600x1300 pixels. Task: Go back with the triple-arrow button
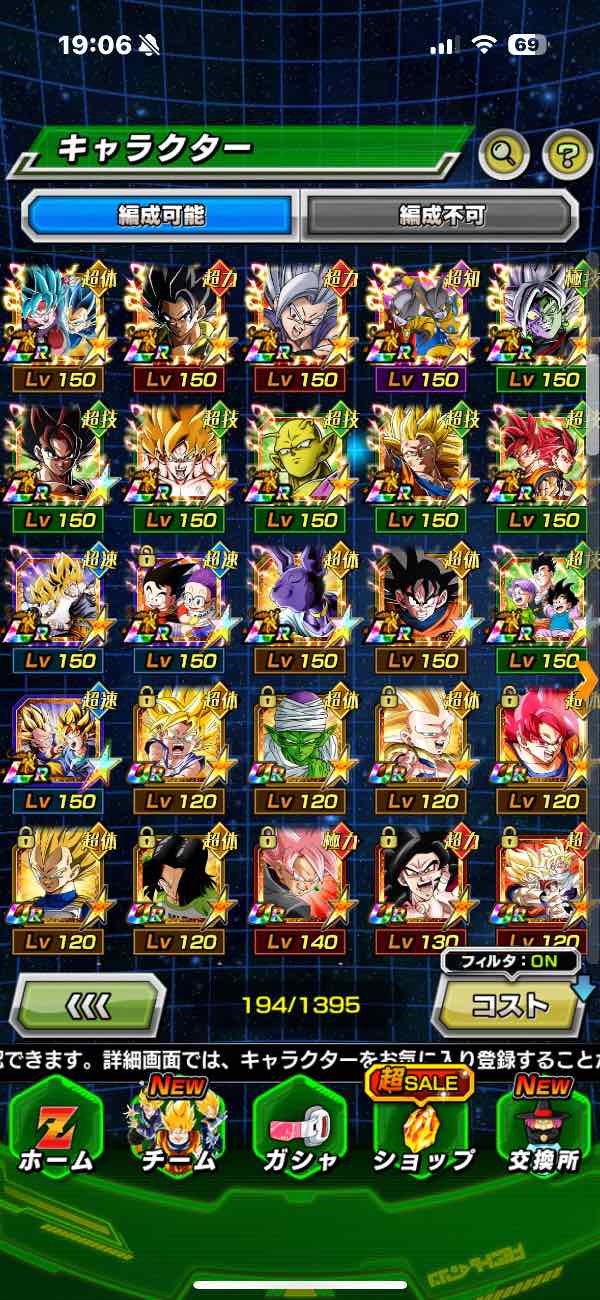tap(87, 1004)
